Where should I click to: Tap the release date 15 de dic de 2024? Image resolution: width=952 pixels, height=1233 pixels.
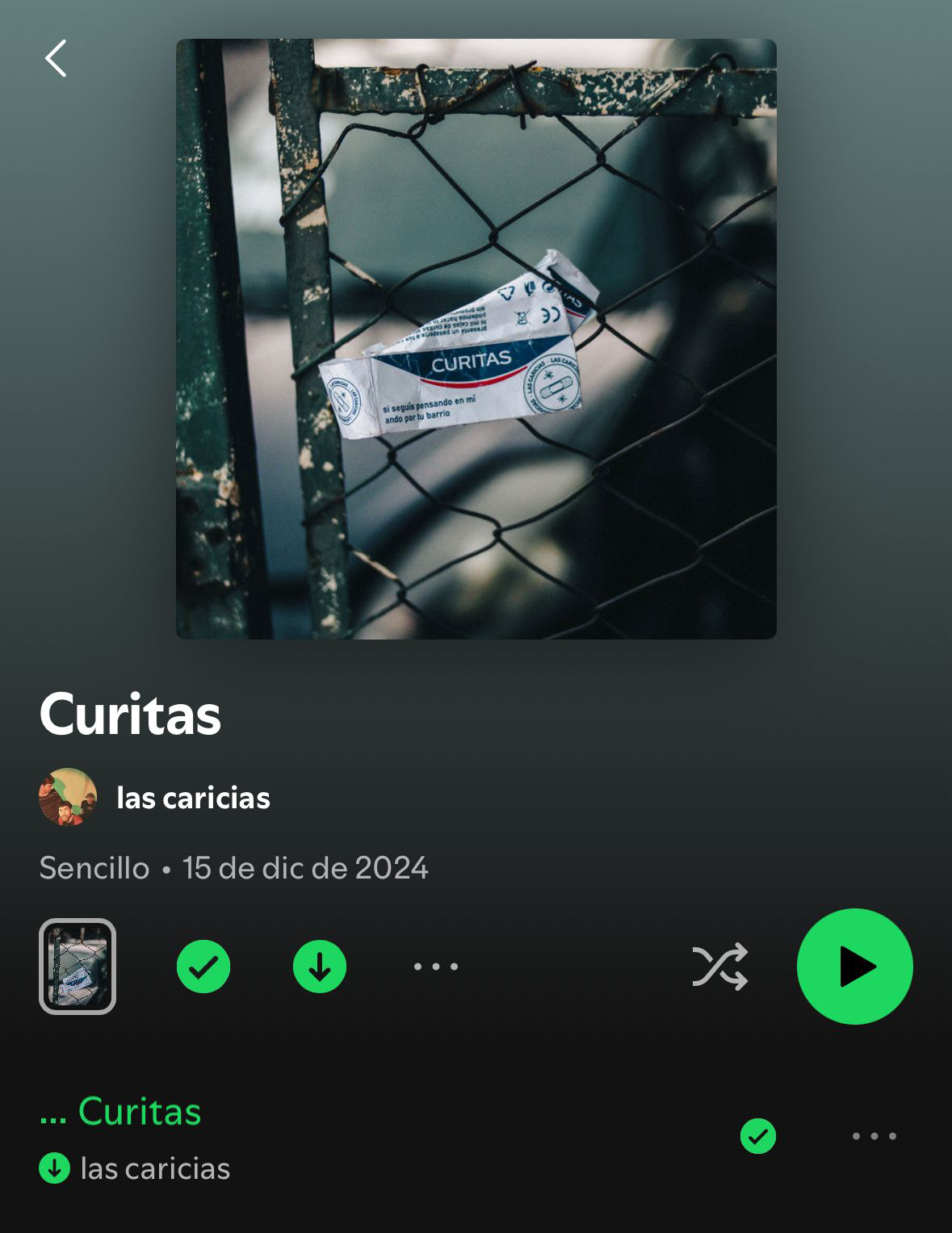click(x=303, y=869)
